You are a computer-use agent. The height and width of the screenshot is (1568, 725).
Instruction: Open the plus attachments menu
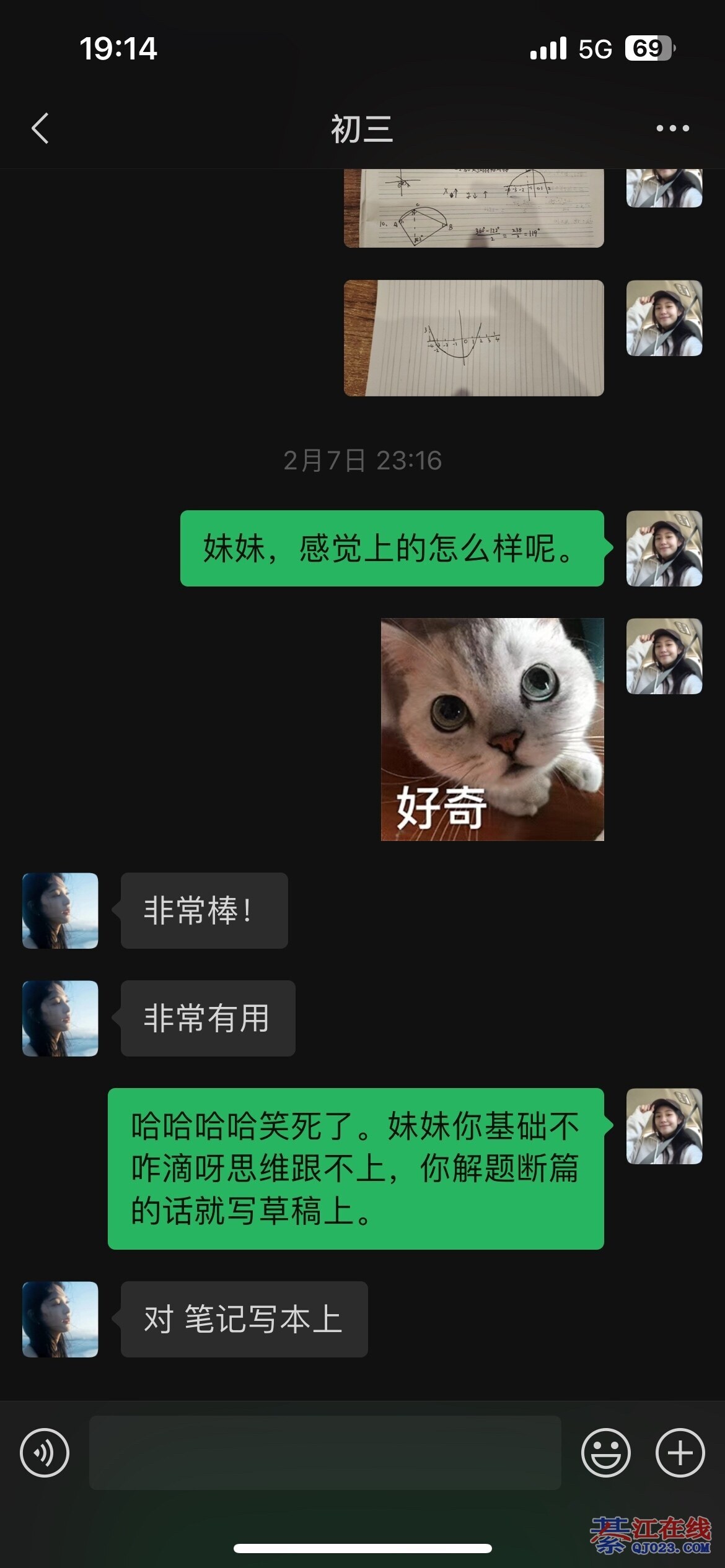click(680, 1452)
